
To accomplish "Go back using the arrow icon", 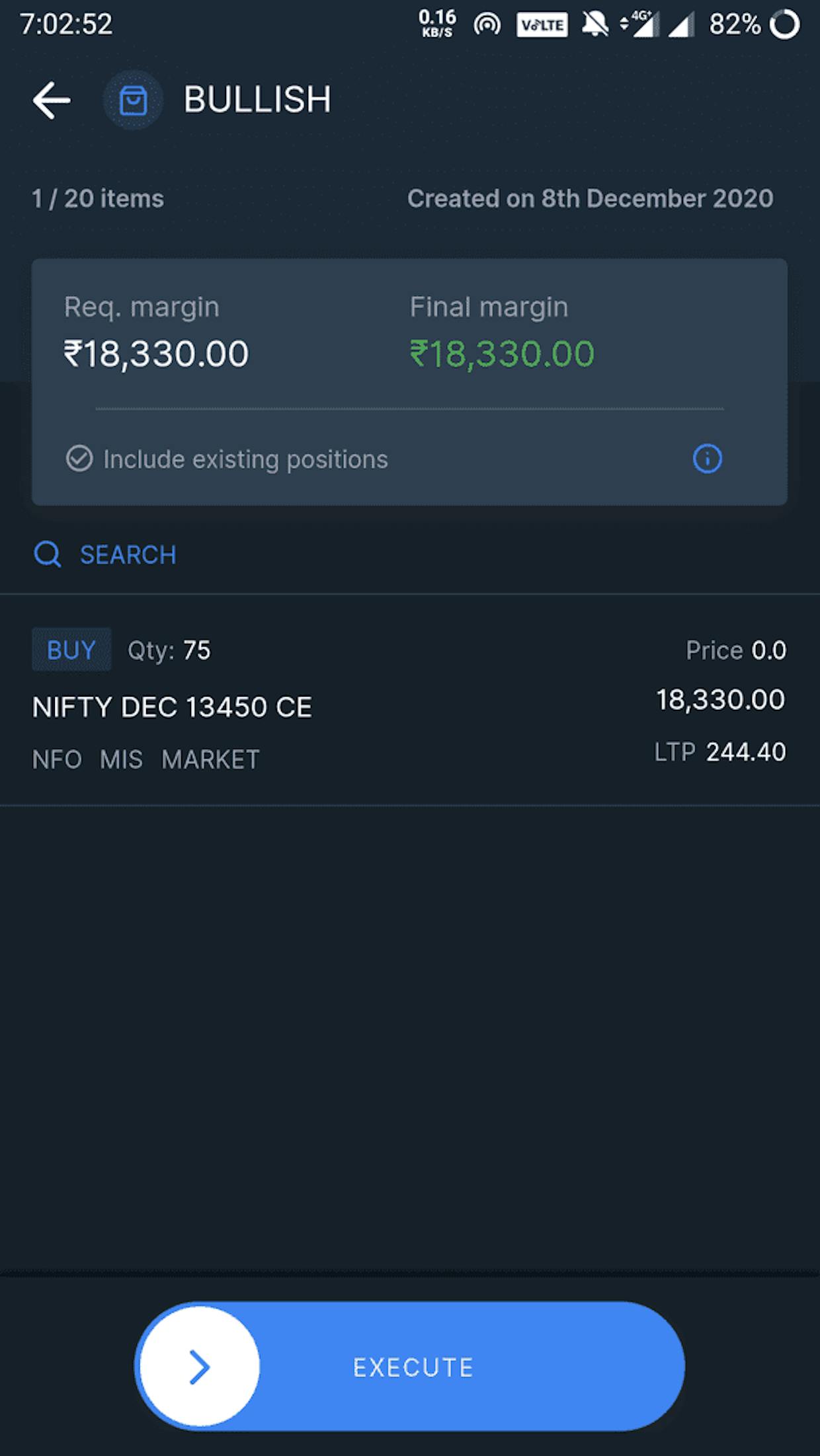I will (52, 100).
